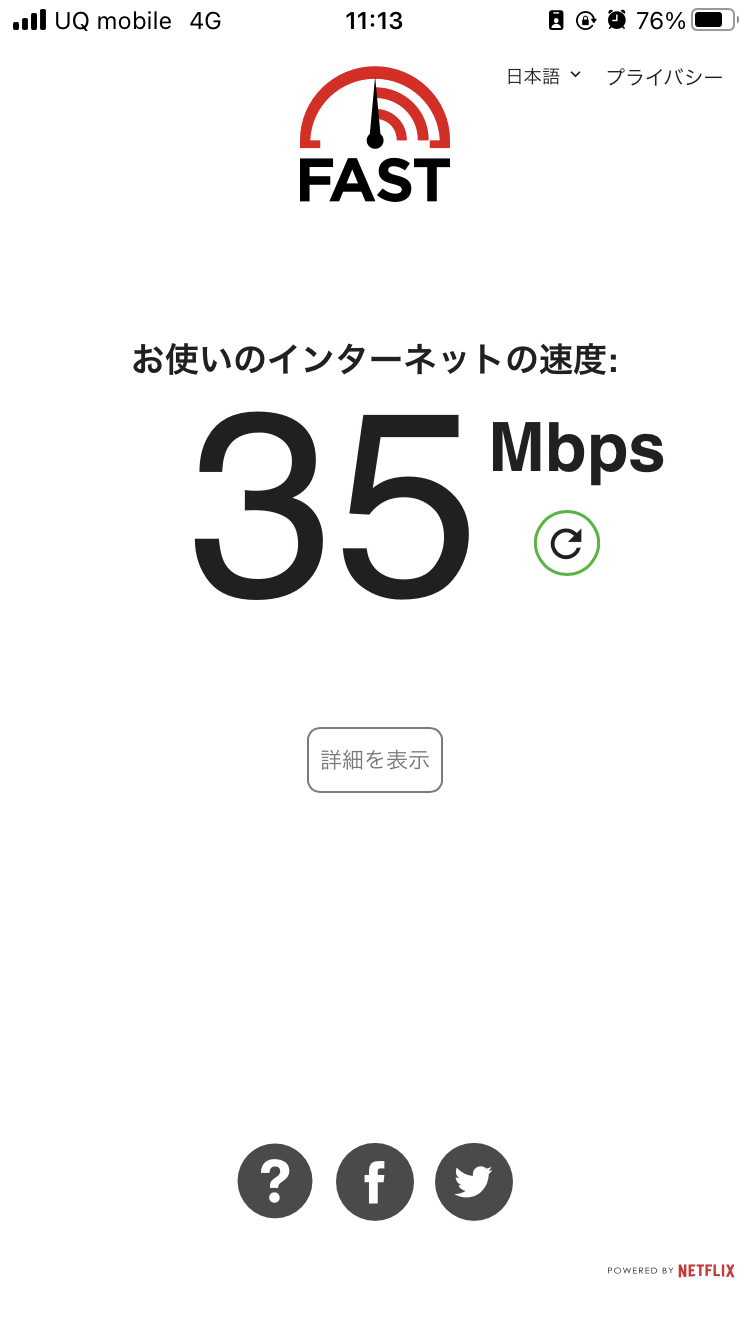
Task: Open the help question mark icon
Action: pyautogui.click(x=275, y=1182)
